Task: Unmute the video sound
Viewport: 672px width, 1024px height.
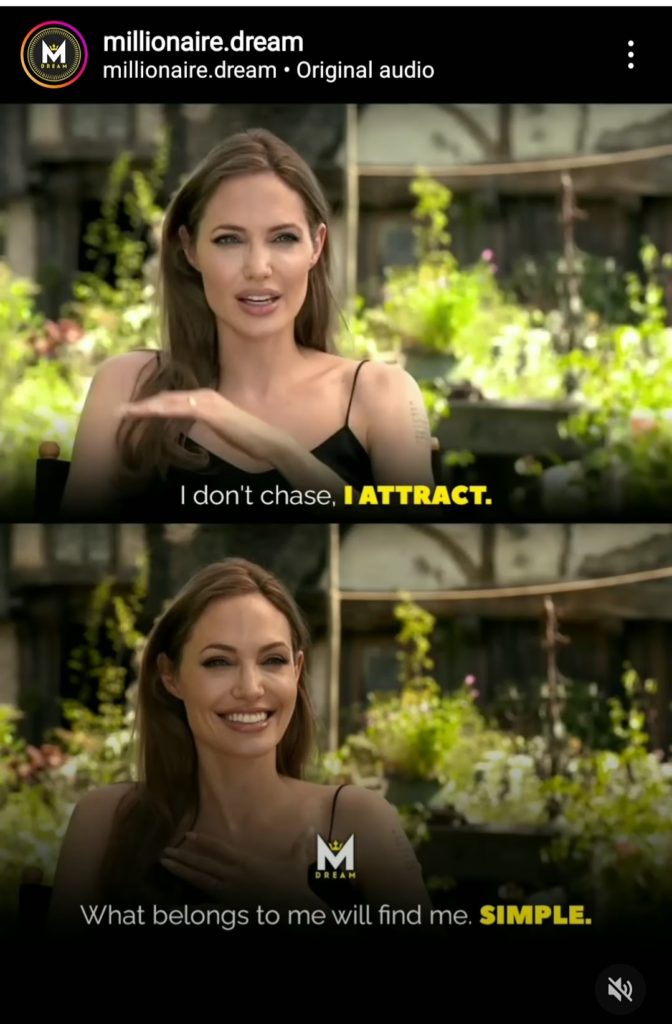Action: 620,990
